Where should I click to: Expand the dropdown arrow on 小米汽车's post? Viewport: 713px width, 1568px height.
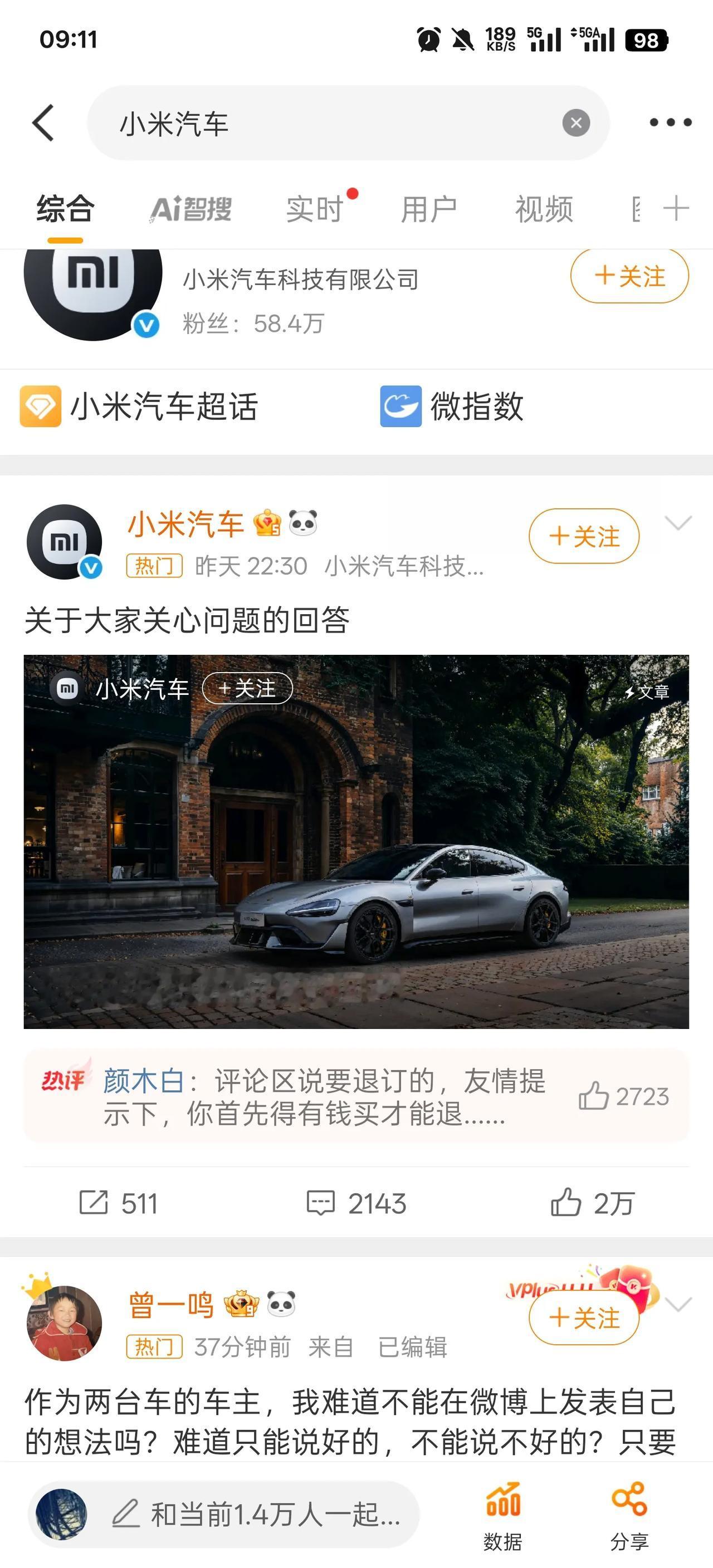click(678, 523)
